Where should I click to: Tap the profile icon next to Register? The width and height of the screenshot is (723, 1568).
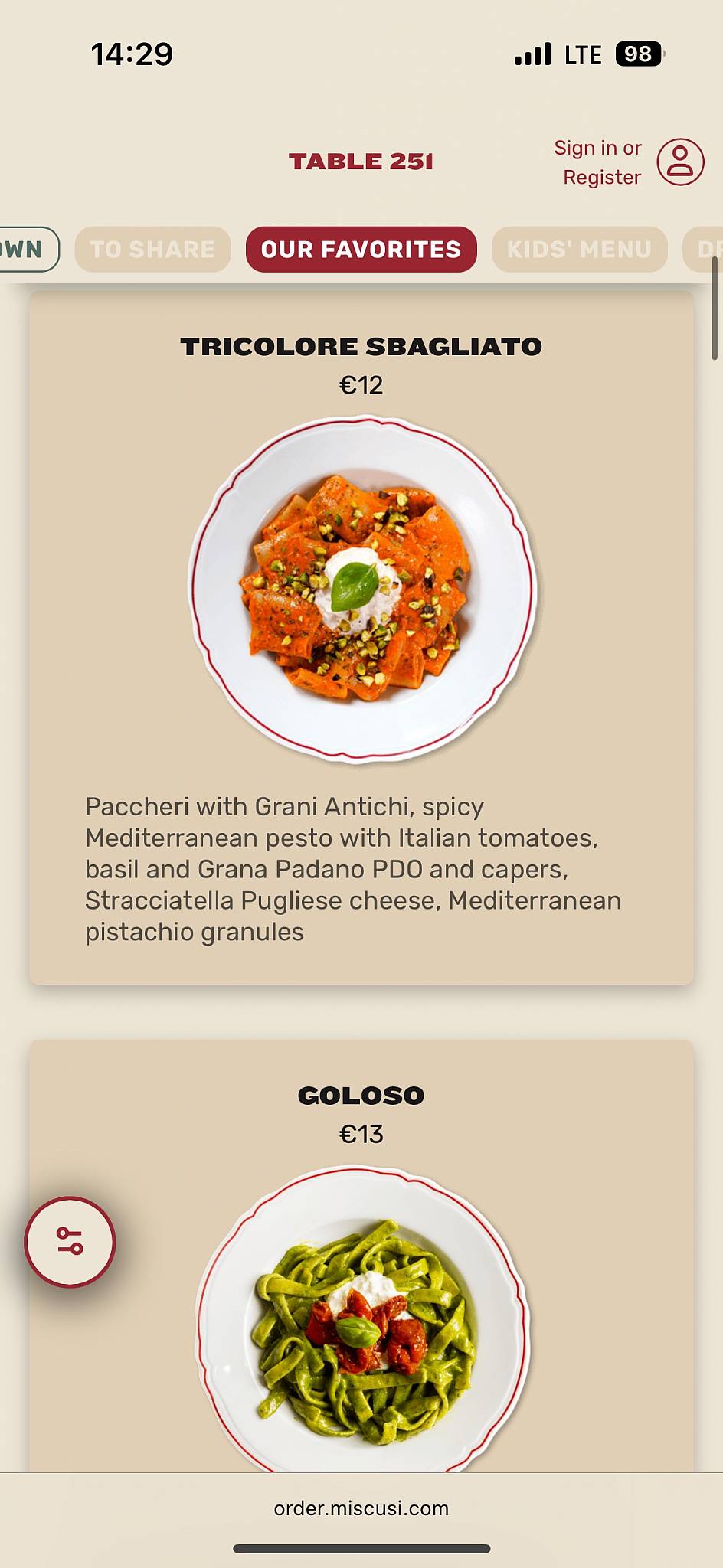point(682,162)
